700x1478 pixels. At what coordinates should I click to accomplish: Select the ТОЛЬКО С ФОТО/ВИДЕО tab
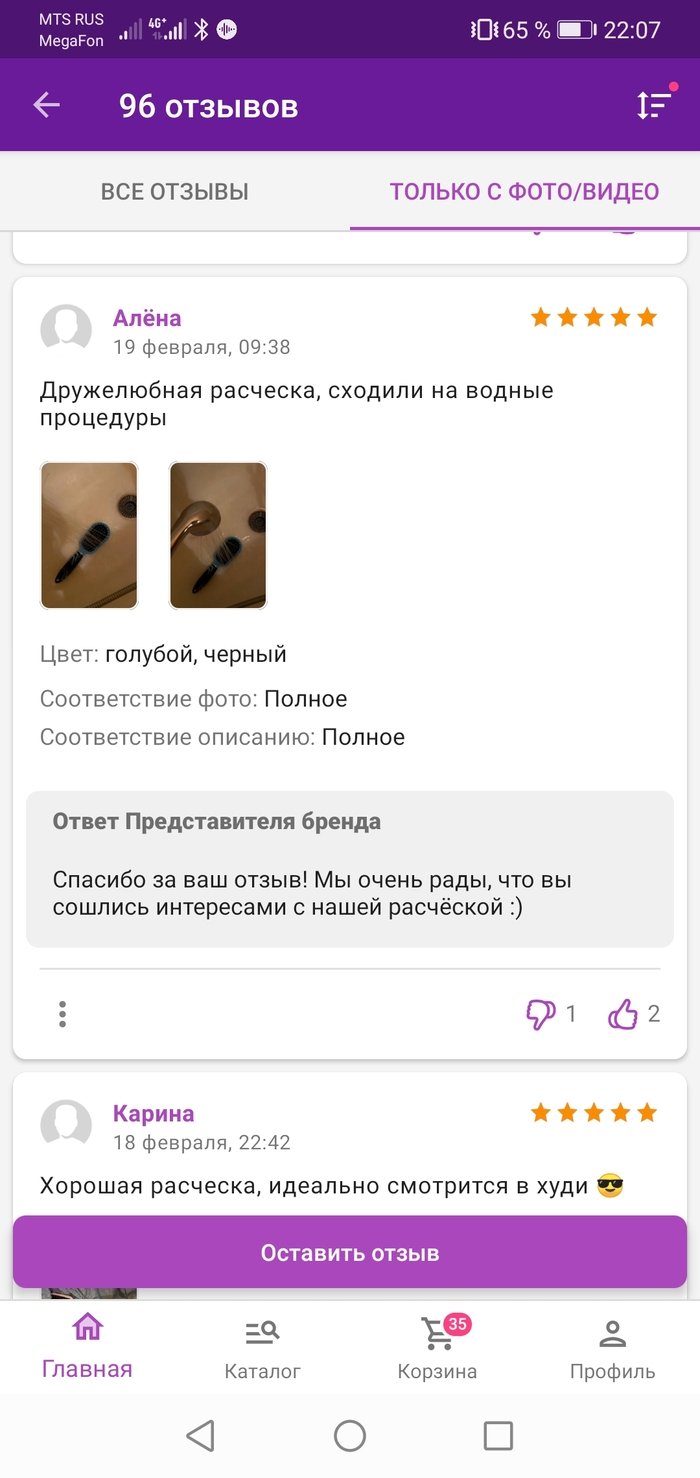coord(524,191)
